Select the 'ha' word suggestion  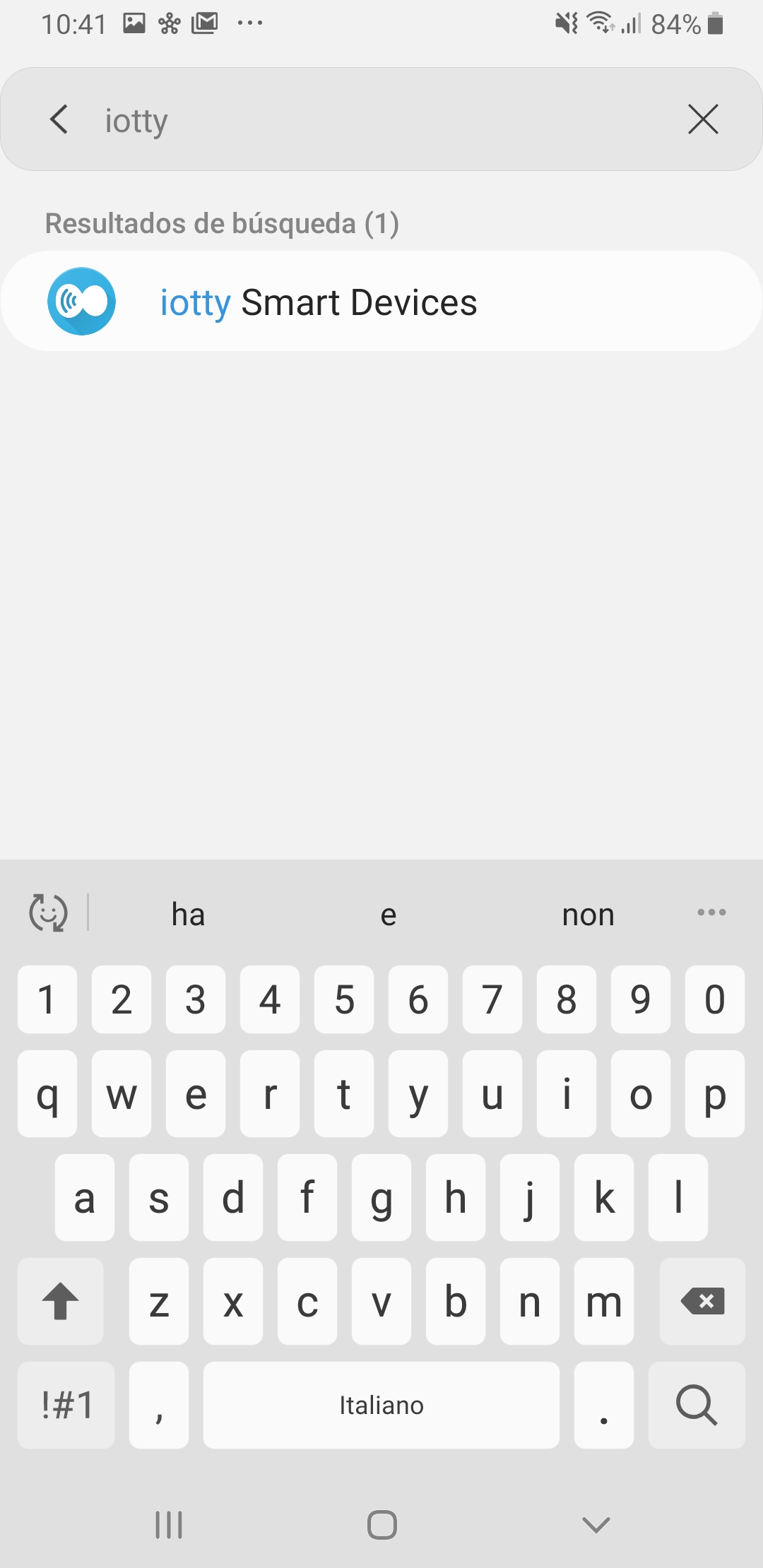coord(188,915)
